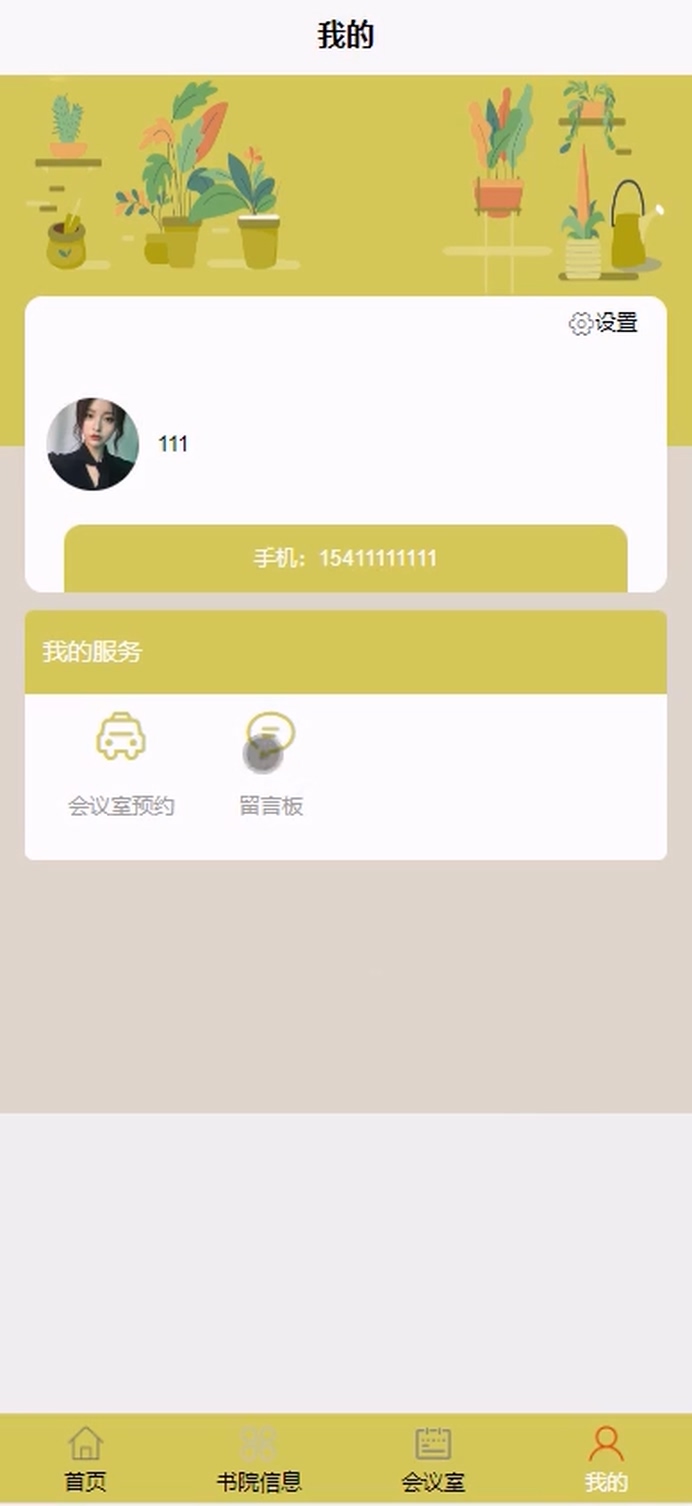
Task: Tap the profile avatar photo
Action: (x=93, y=444)
